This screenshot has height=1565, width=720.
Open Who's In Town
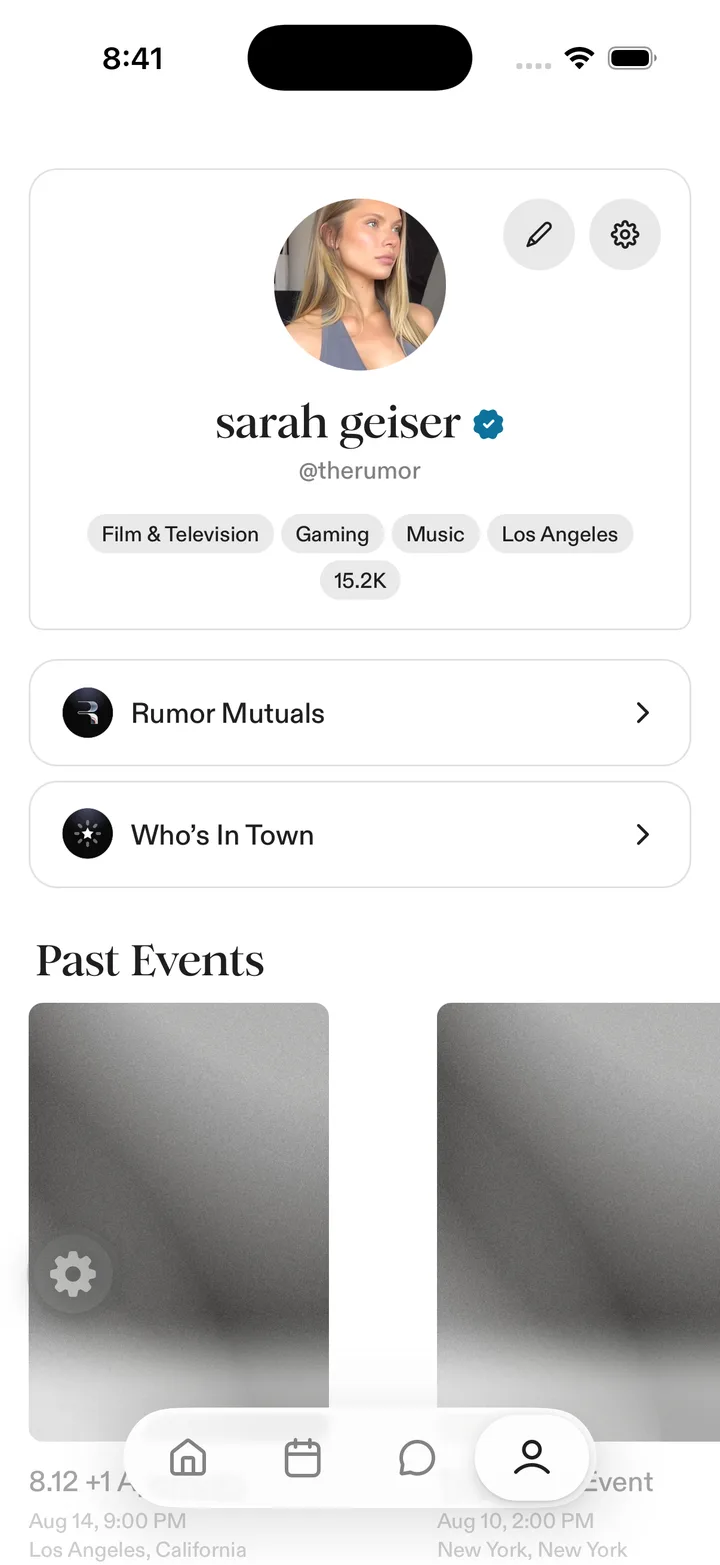(360, 835)
